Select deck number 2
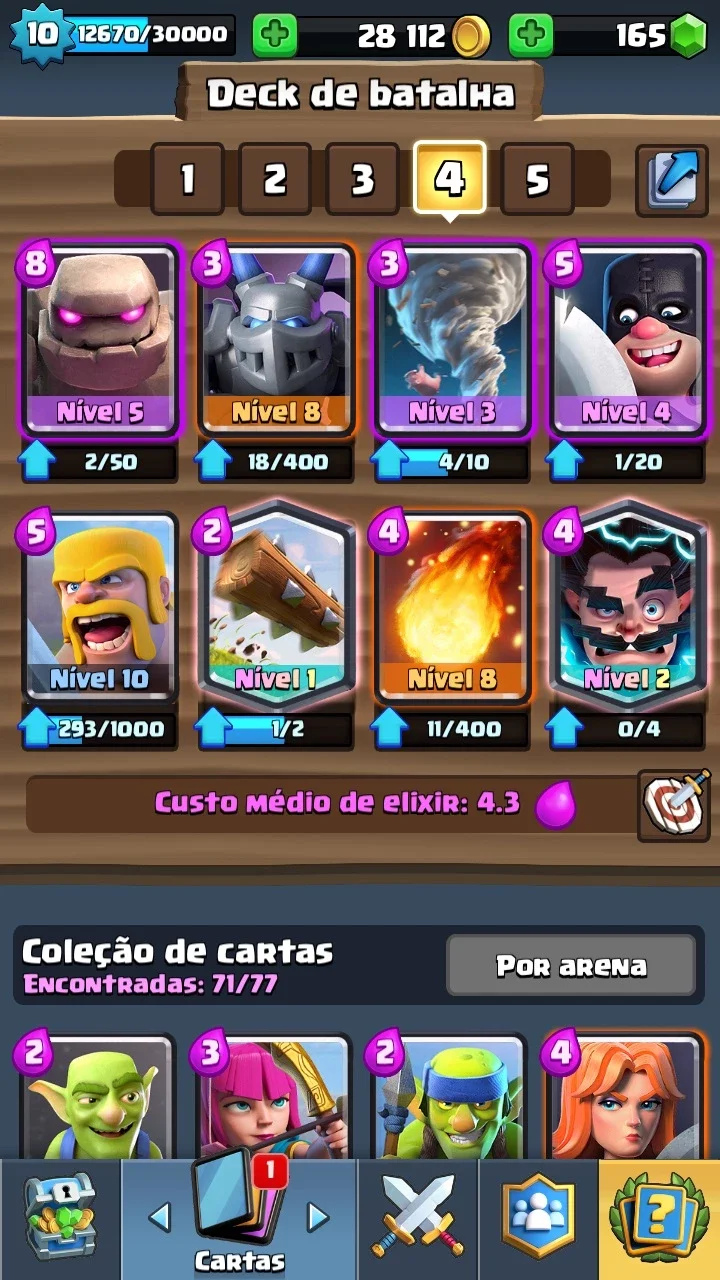The width and height of the screenshot is (720, 1280). coord(275,179)
